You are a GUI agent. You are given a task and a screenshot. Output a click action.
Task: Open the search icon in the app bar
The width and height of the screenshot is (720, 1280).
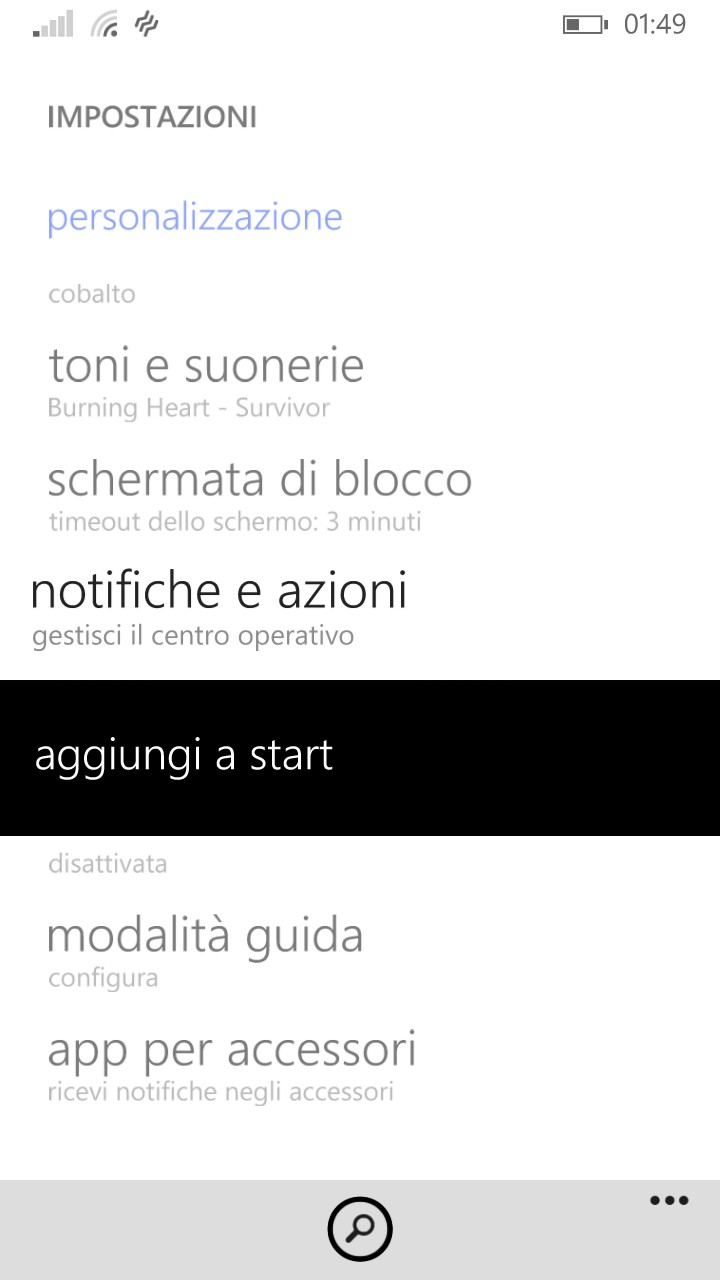click(360, 1229)
